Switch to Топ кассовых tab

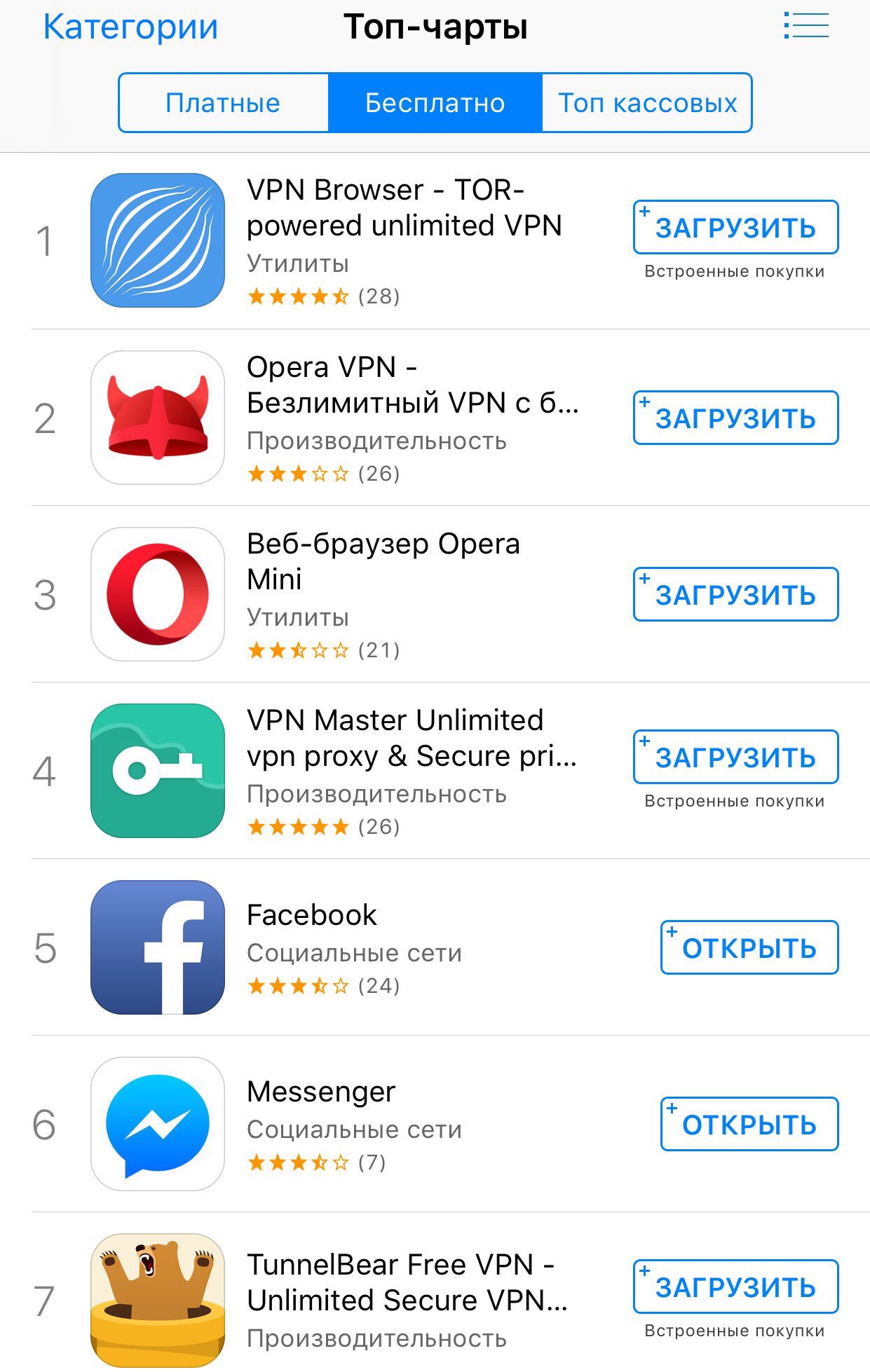click(x=647, y=103)
